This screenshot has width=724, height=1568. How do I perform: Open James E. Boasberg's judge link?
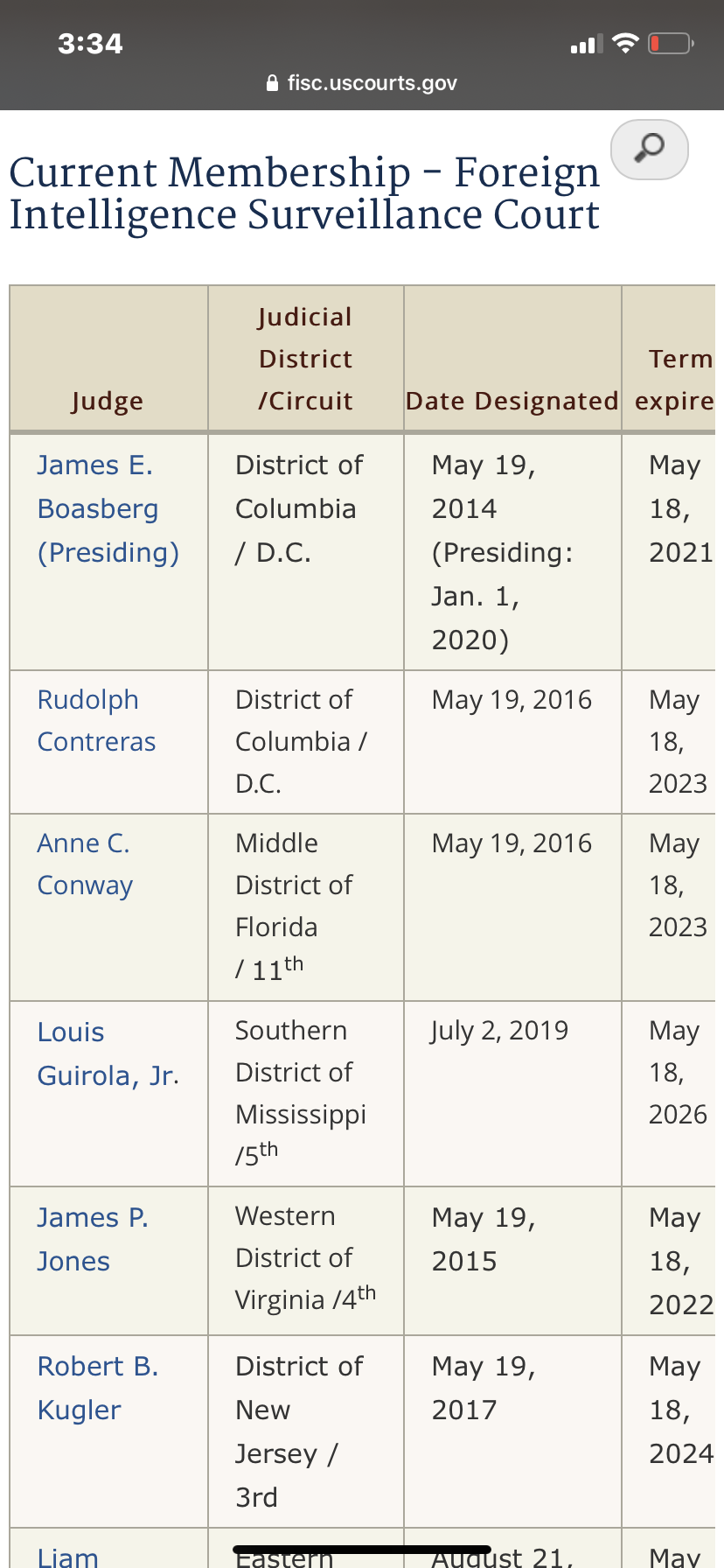coord(108,508)
